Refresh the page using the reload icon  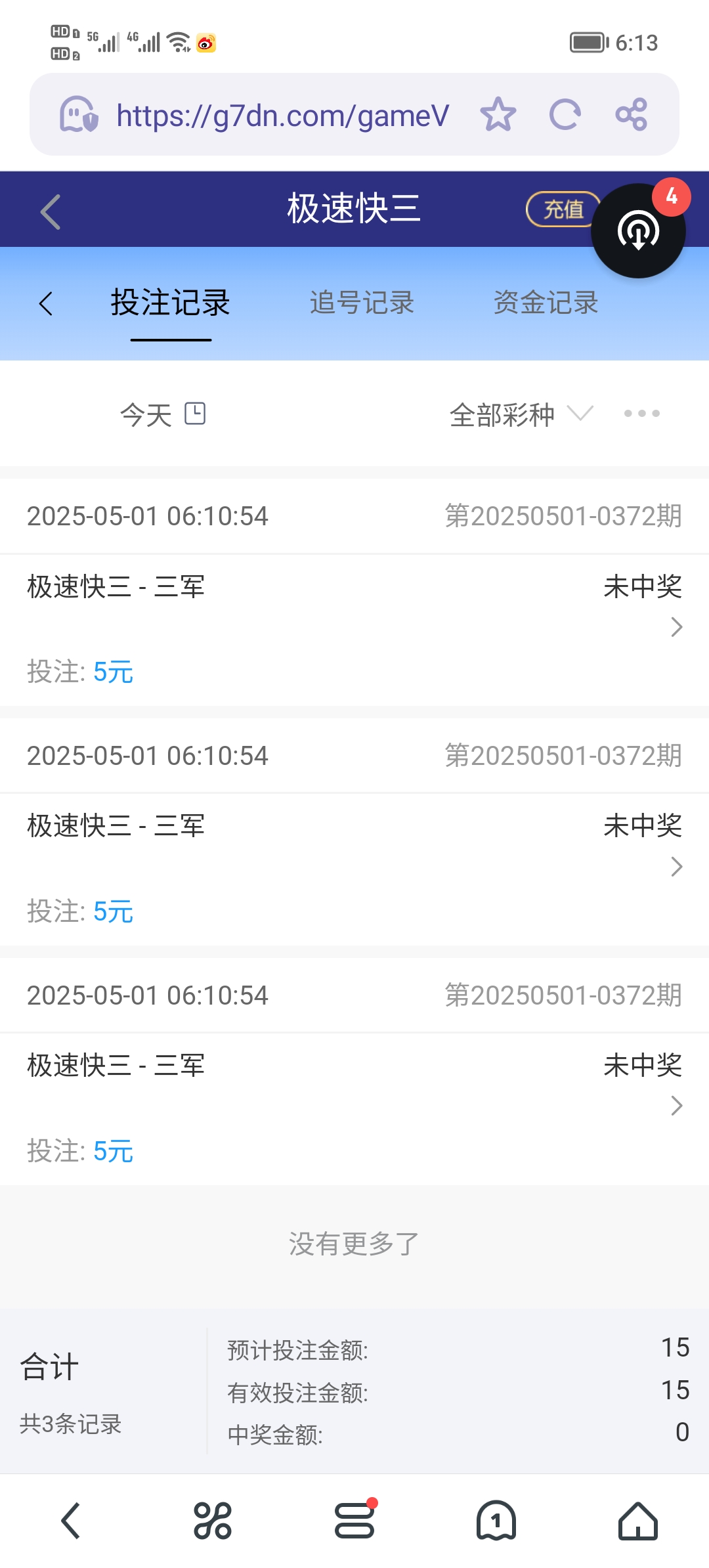[565, 114]
